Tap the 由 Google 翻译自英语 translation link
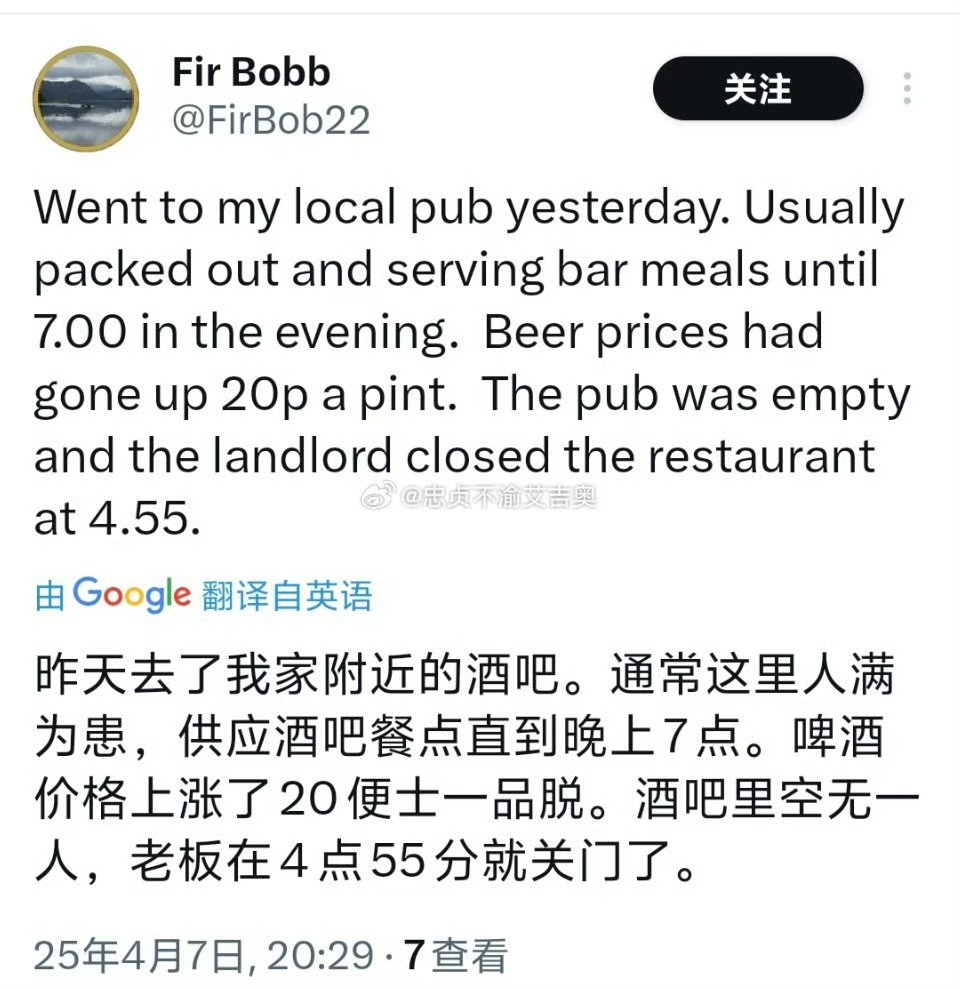The image size is (960, 989). point(204,595)
